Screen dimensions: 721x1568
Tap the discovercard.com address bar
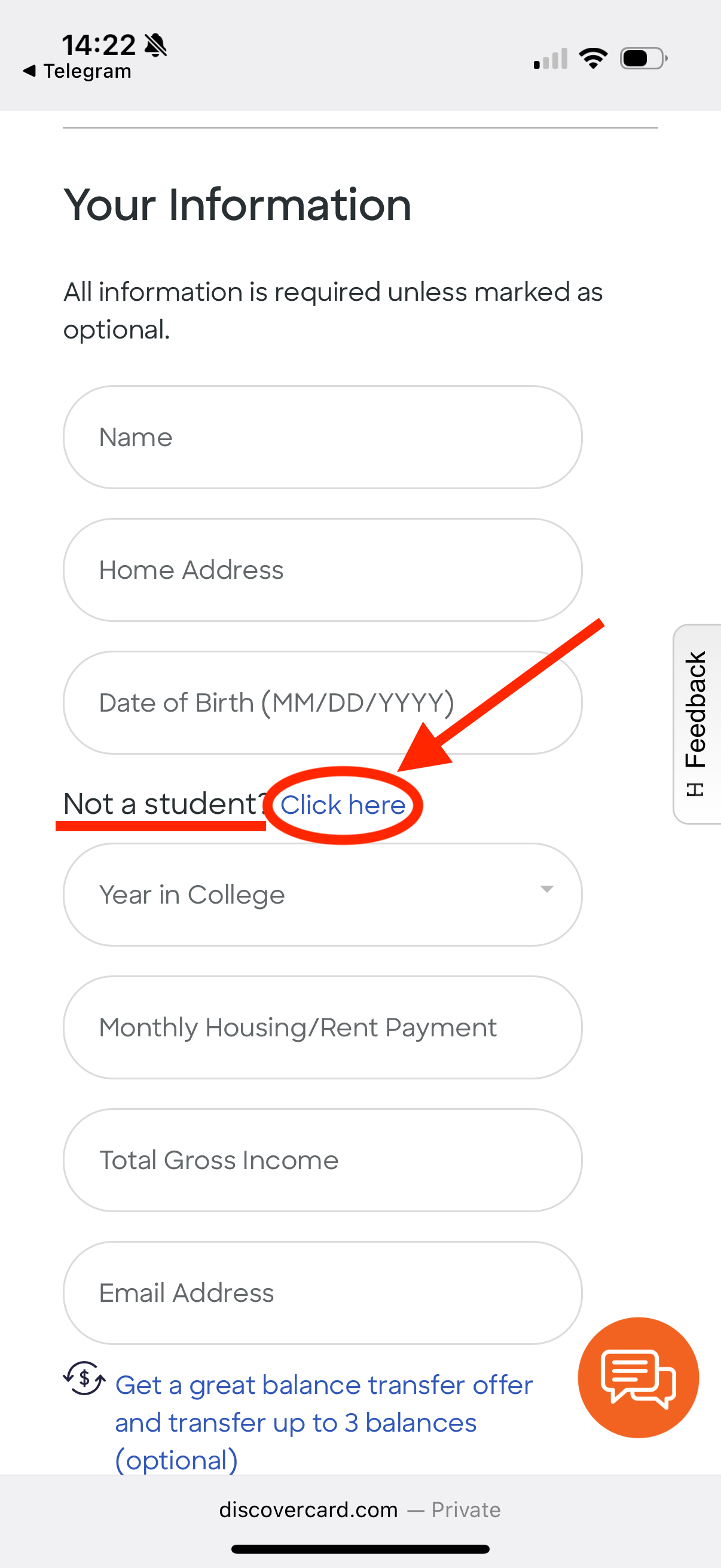pos(359,1510)
